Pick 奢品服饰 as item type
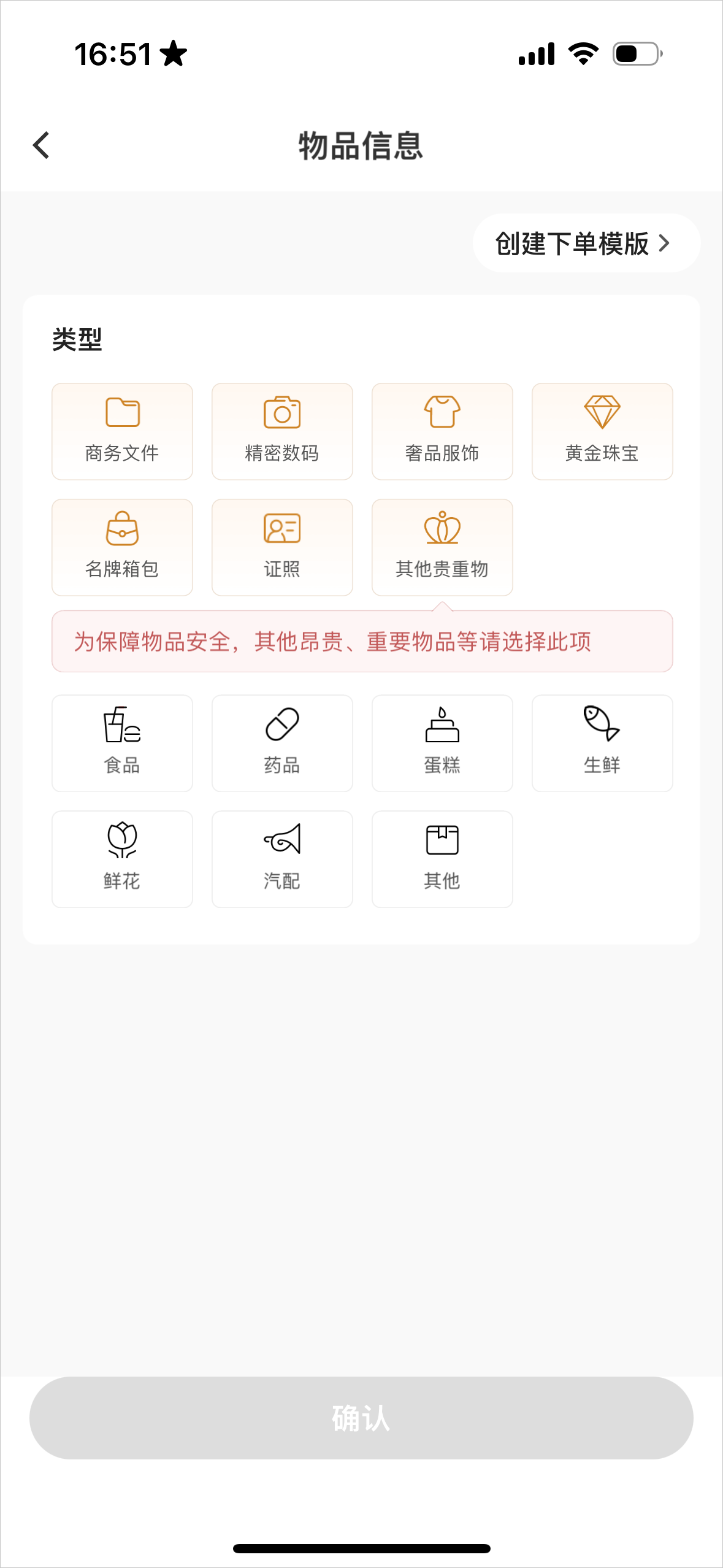 (442, 431)
